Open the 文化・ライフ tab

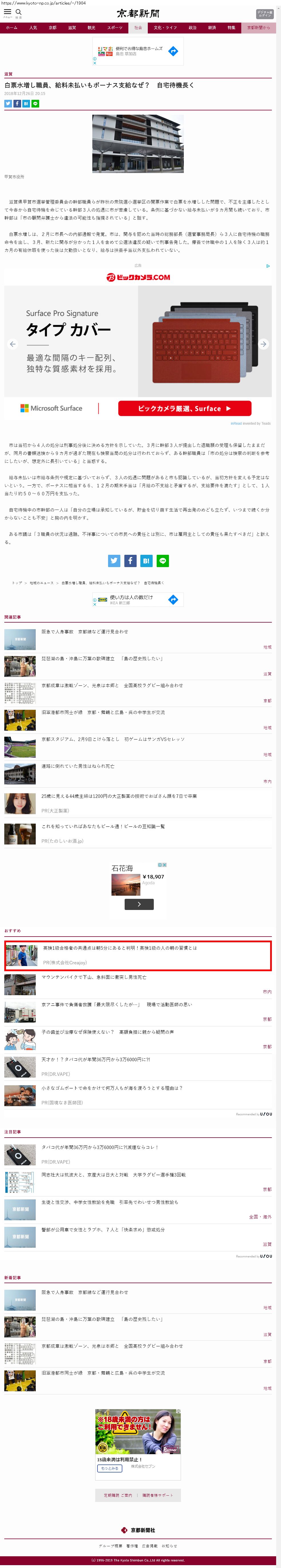pyautogui.click(x=165, y=27)
